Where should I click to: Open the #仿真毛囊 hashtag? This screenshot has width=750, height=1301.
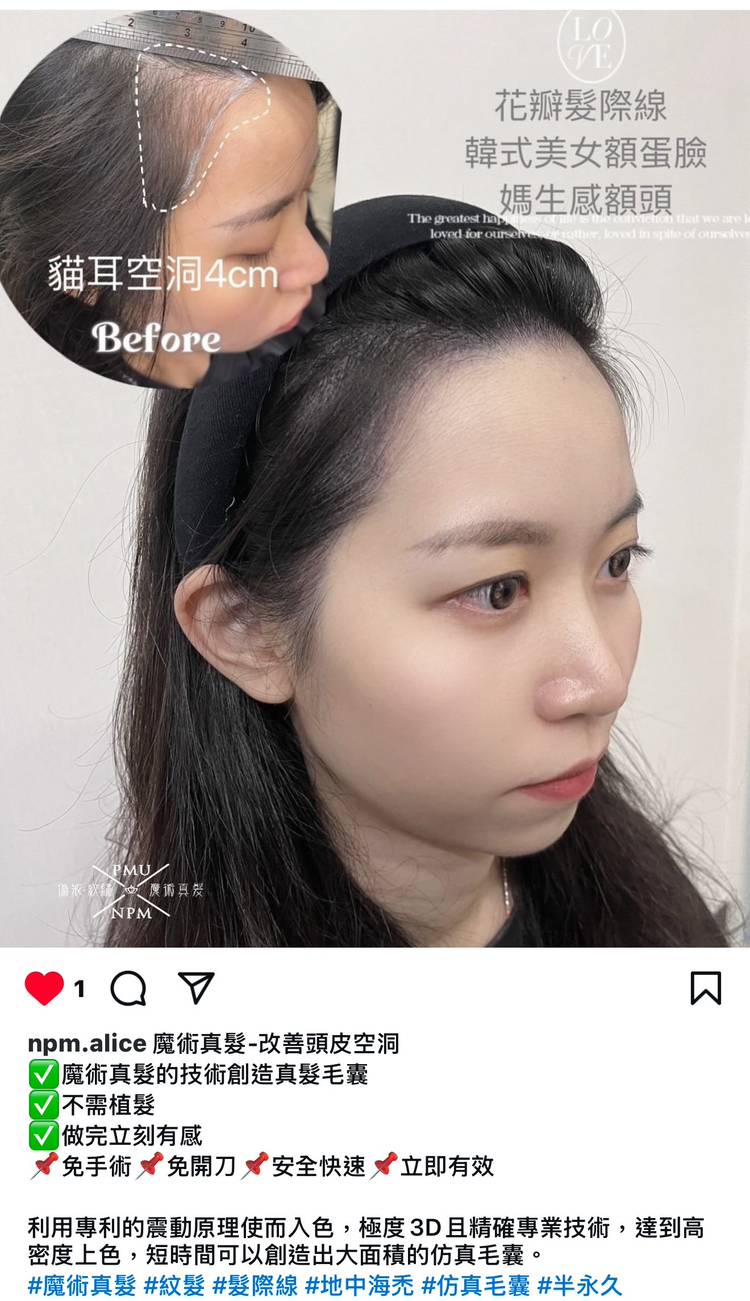click(x=475, y=1284)
